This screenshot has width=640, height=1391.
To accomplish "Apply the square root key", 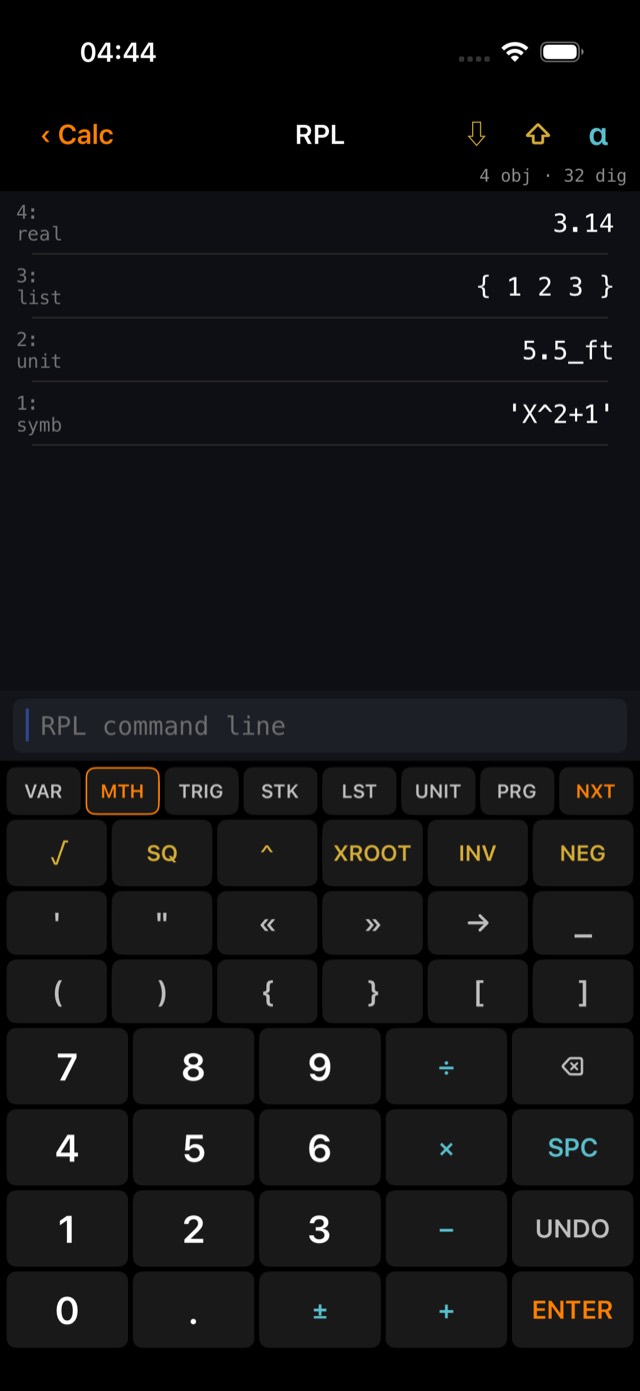I will click(57, 853).
